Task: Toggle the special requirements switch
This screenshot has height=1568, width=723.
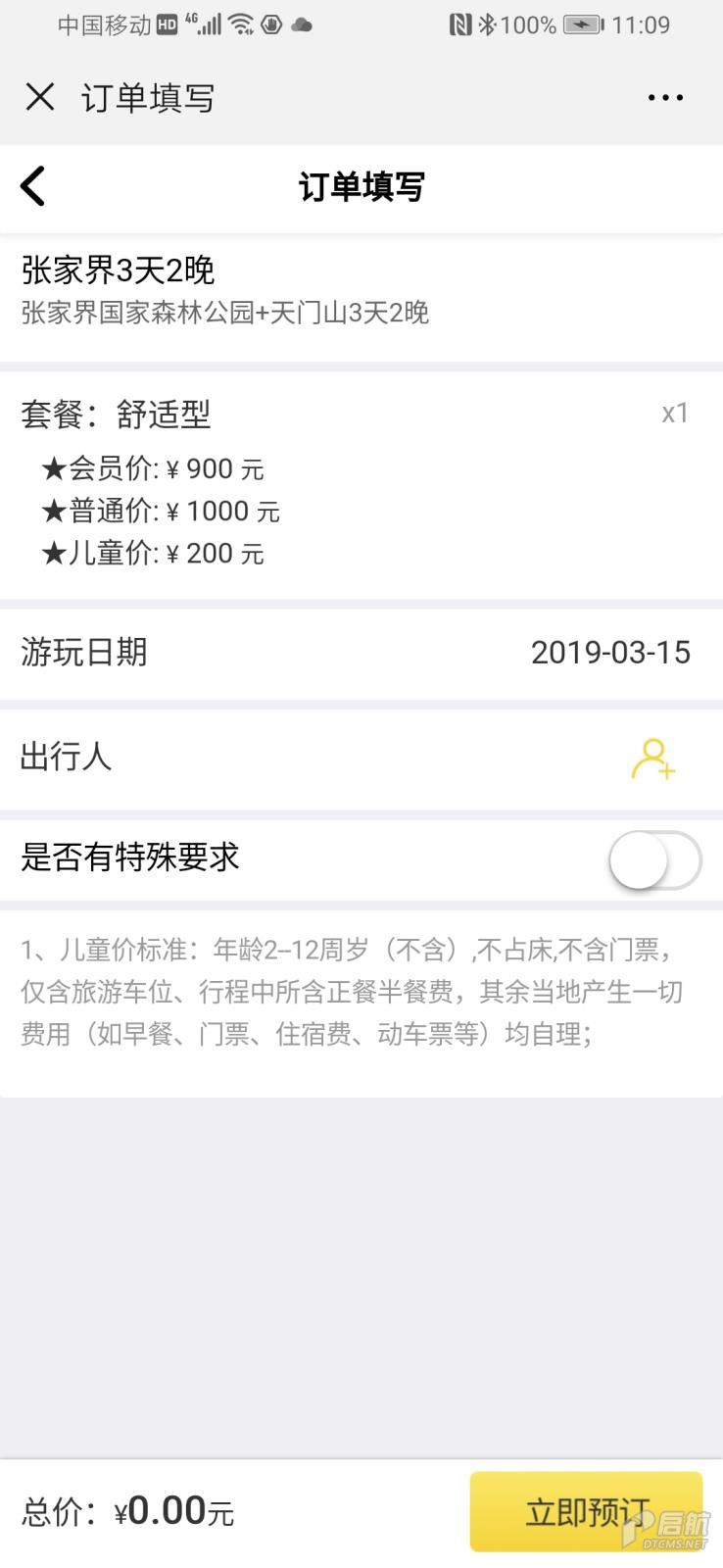Action: [654, 860]
